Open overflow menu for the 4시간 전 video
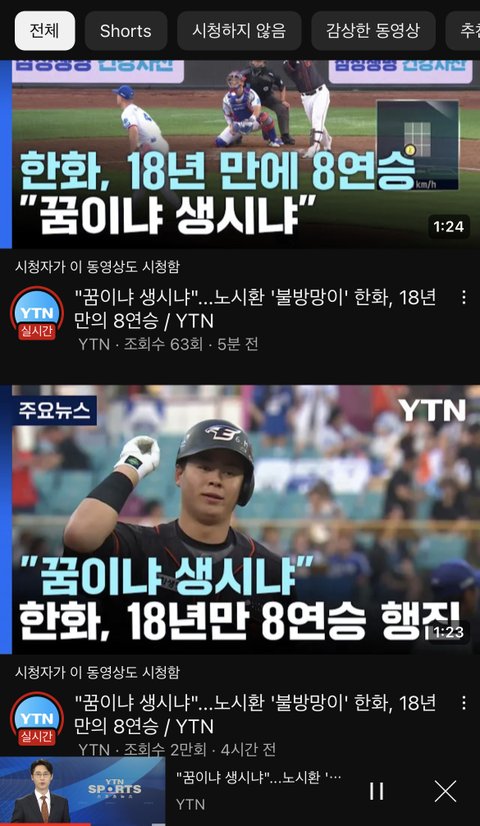The height and width of the screenshot is (826, 480). coord(464,703)
